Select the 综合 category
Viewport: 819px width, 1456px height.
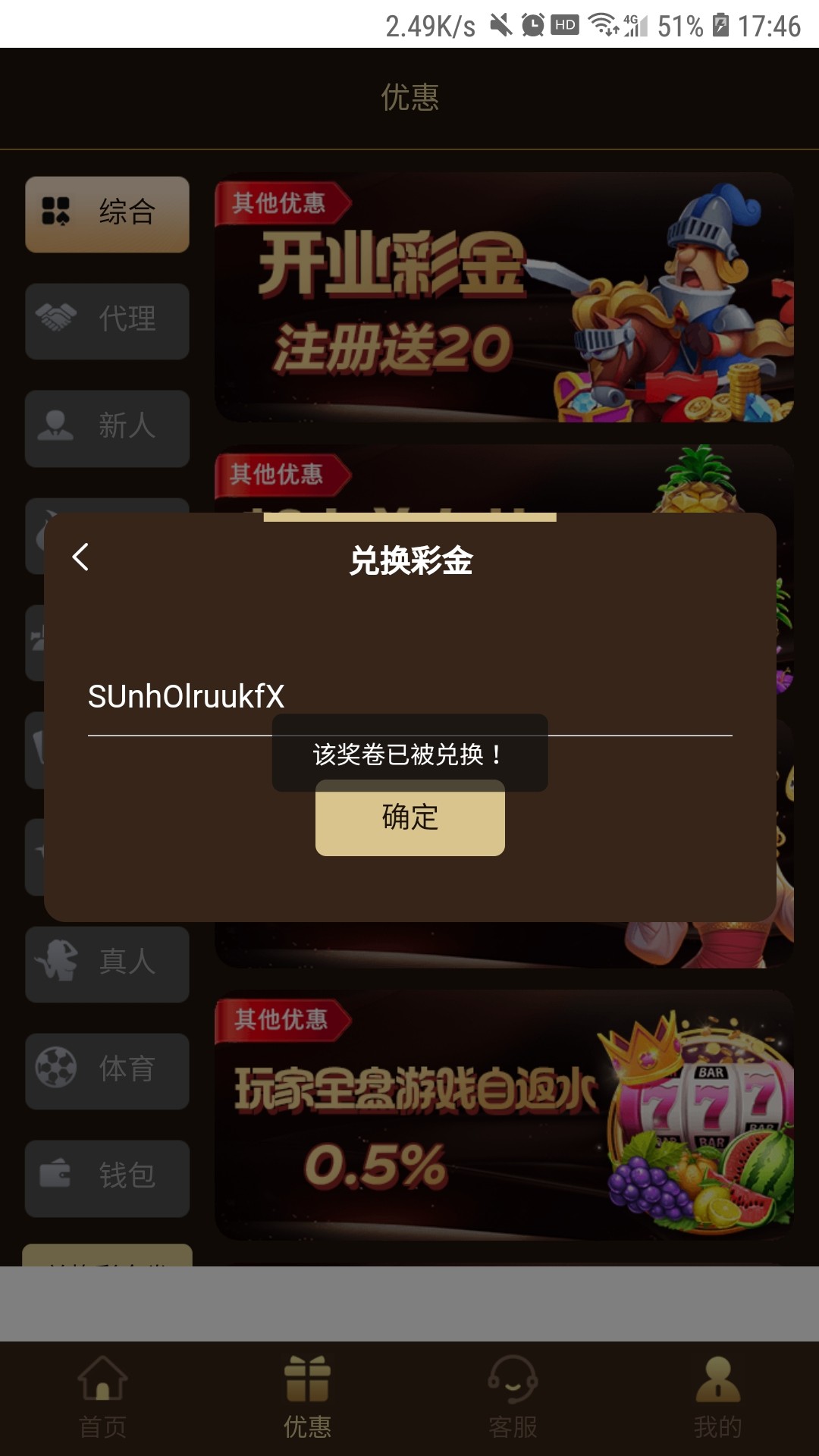click(x=107, y=214)
